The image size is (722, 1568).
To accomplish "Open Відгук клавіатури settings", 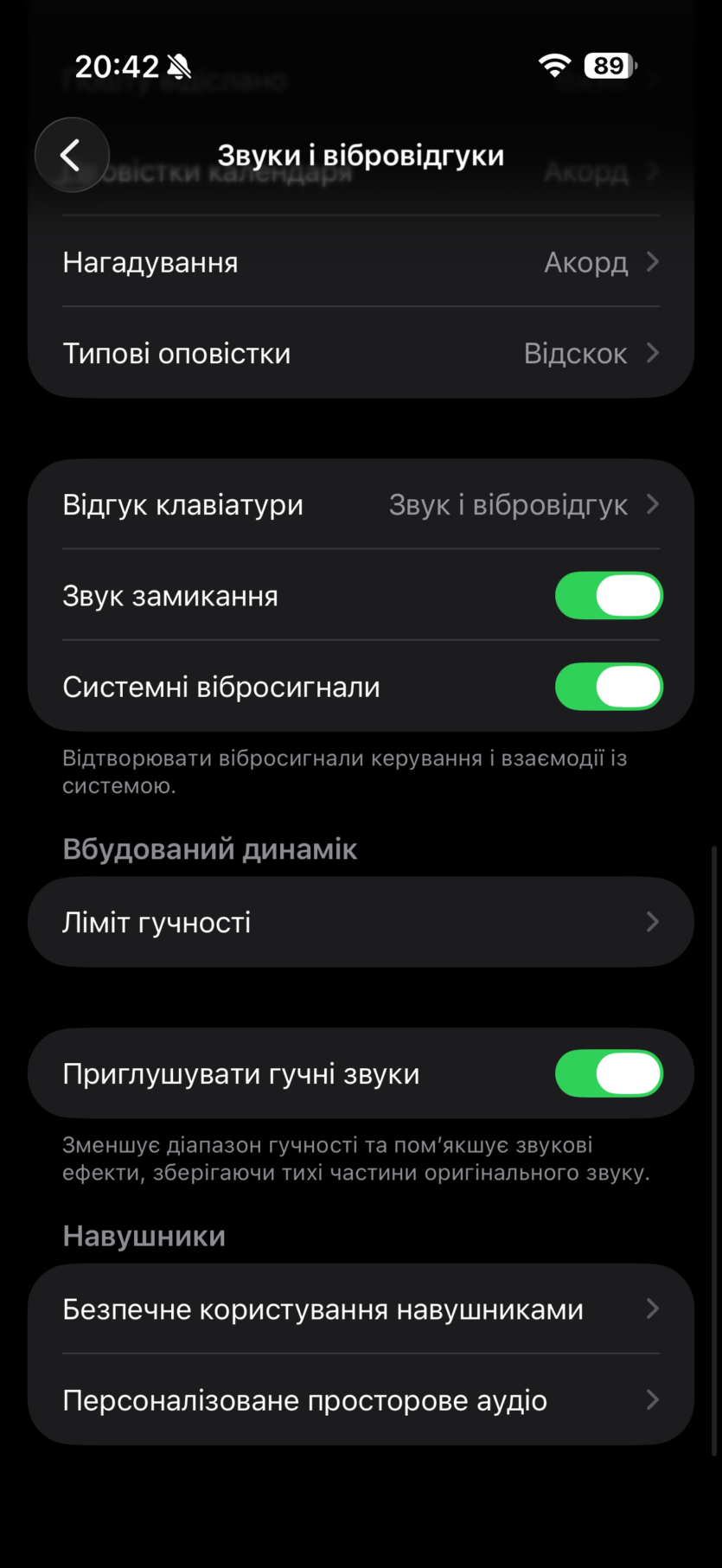I will 361,504.
